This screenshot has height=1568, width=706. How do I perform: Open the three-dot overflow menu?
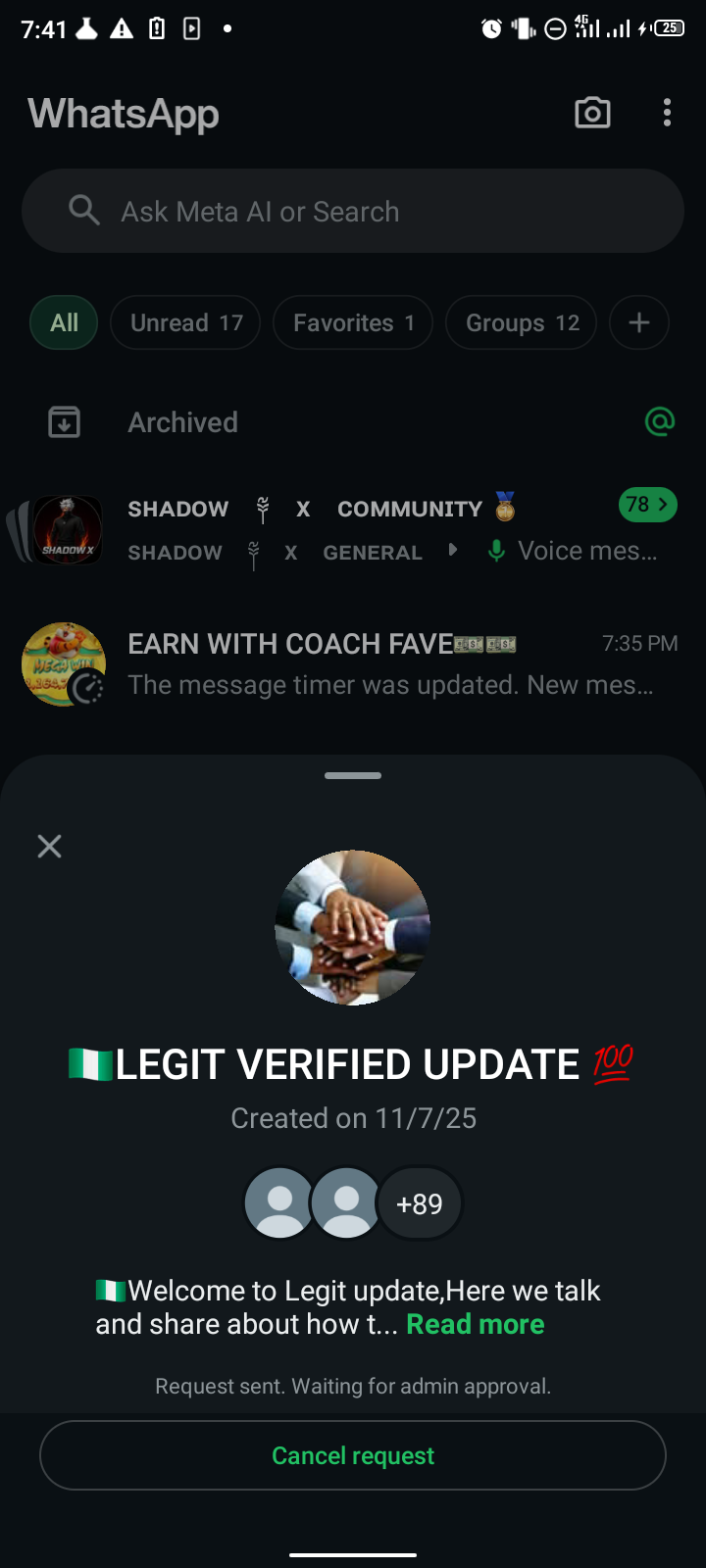(667, 114)
